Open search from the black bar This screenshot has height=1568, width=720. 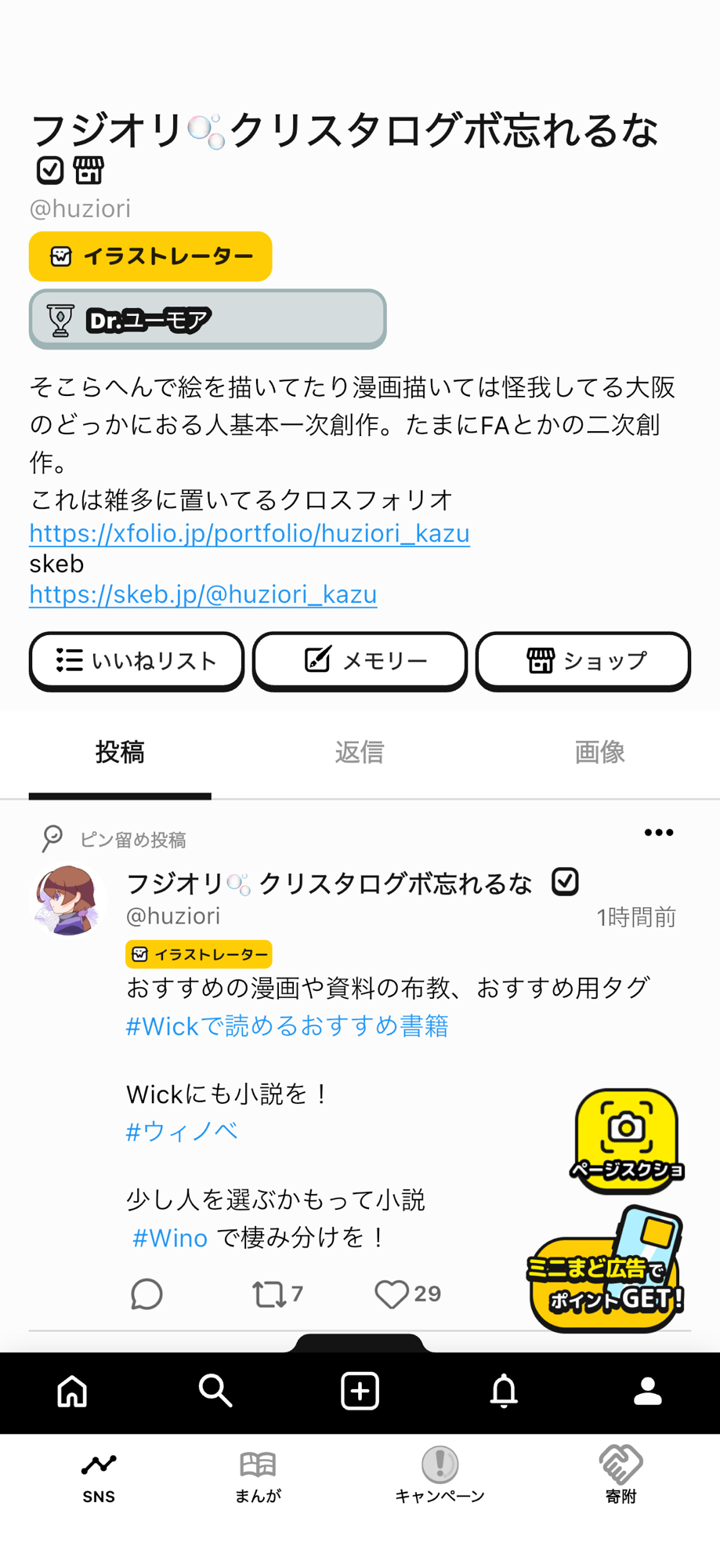click(x=215, y=1392)
